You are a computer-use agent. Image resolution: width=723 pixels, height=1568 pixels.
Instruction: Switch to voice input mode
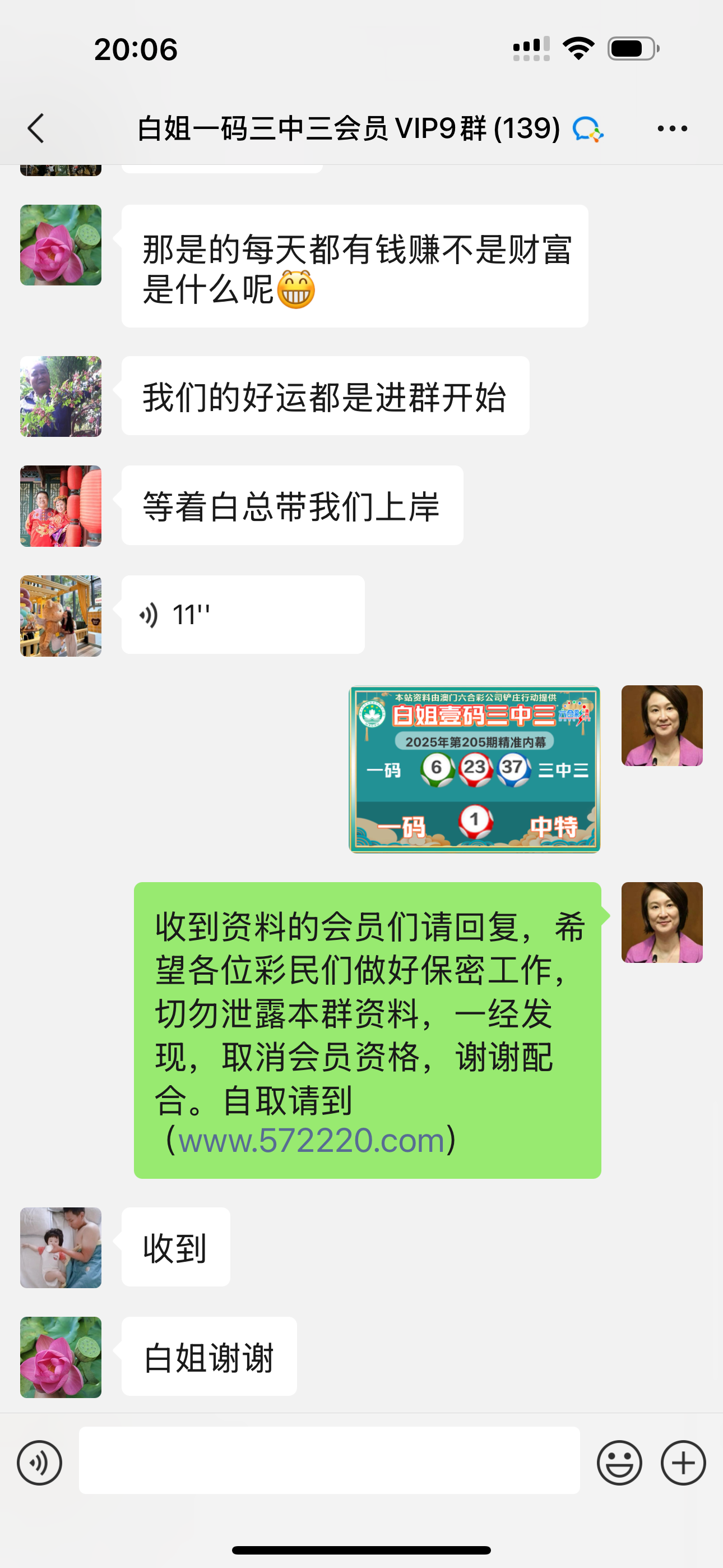40,1463
